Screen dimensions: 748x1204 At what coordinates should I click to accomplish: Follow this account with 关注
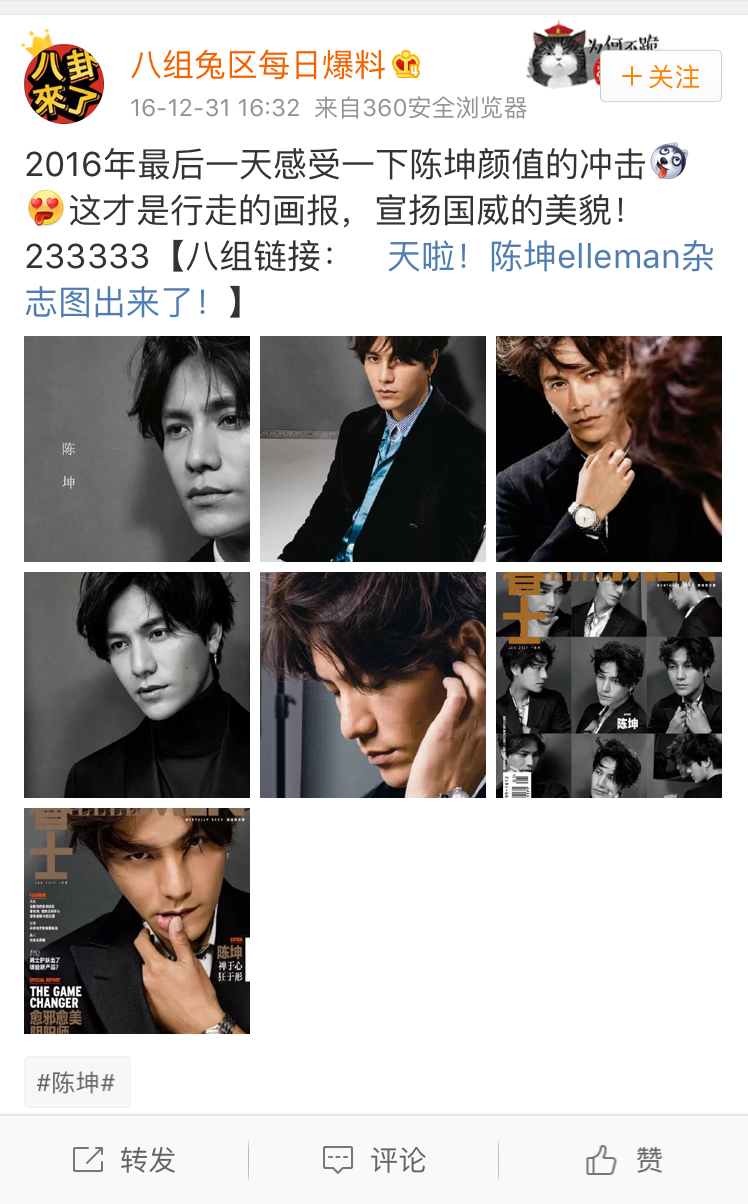pos(661,77)
